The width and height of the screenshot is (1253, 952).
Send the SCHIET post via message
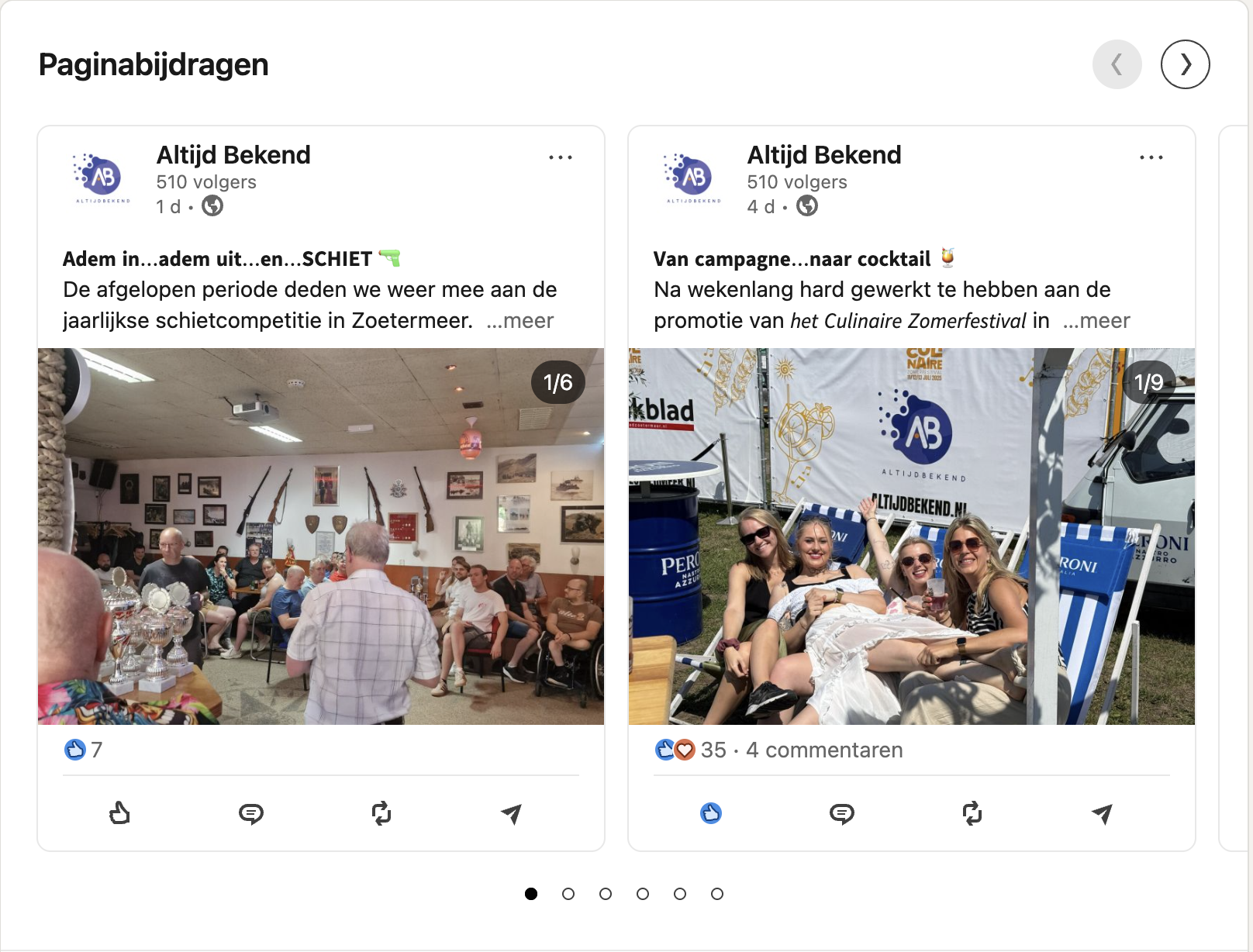(x=512, y=813)
